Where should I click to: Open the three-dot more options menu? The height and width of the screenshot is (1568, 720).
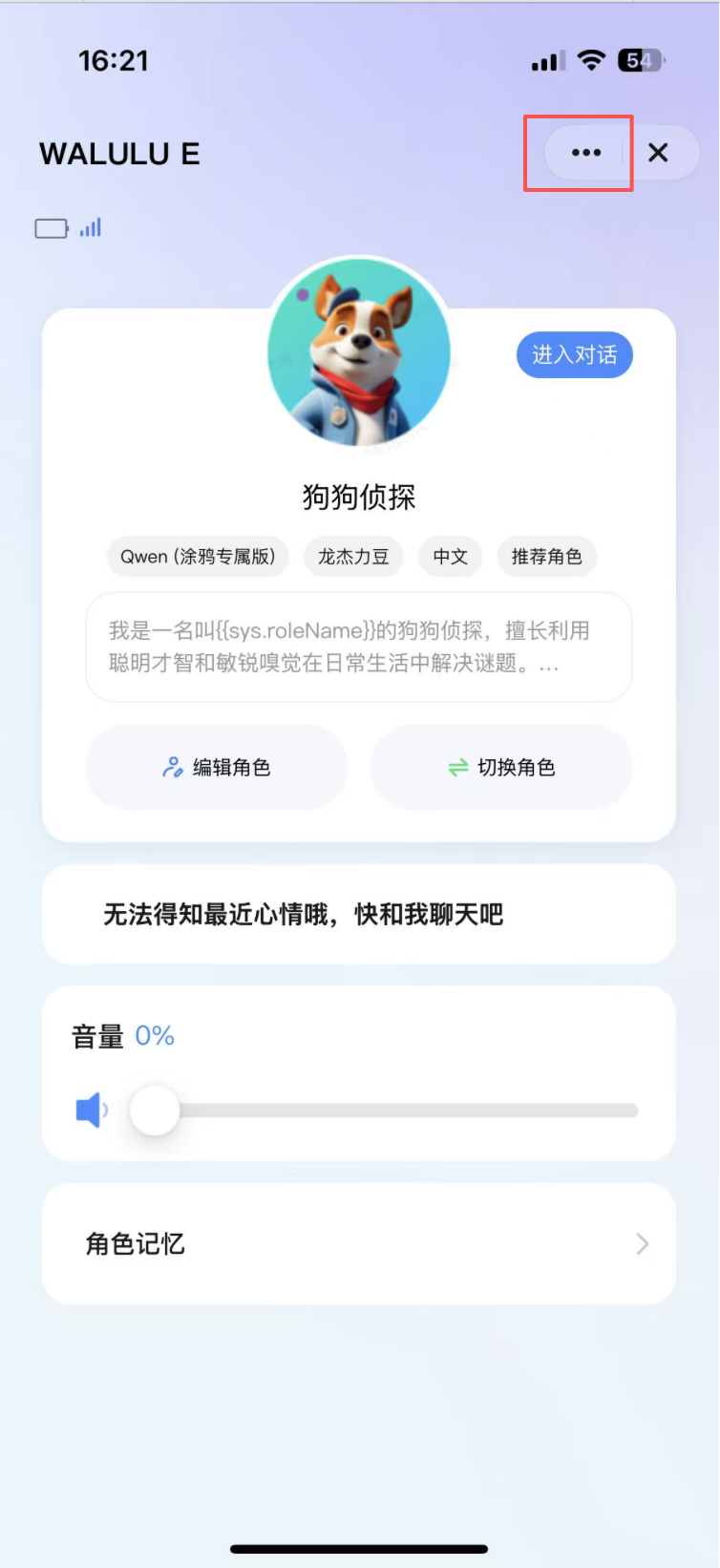585,153
